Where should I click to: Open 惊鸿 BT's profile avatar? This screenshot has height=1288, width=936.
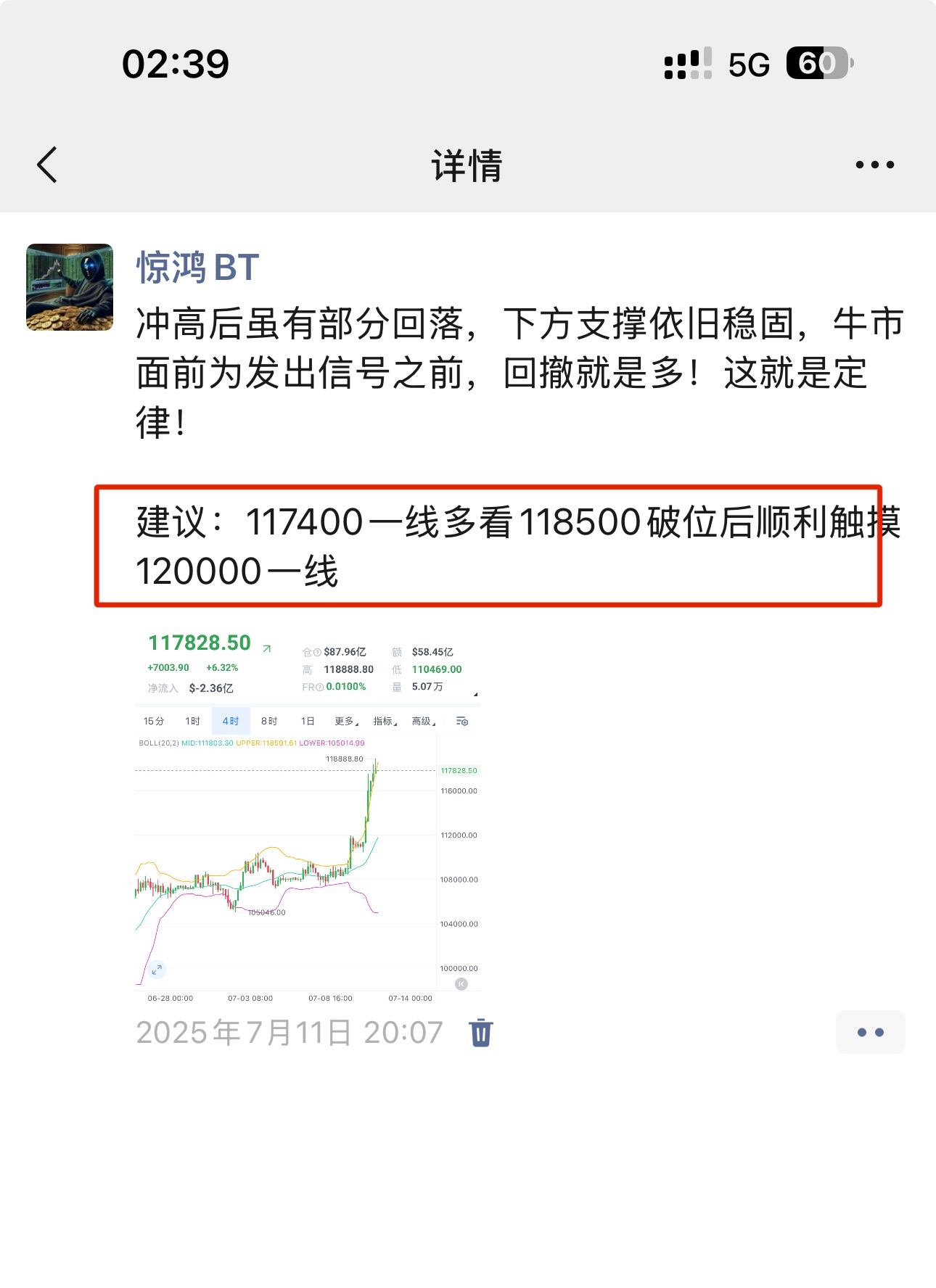click(x=70, y=287)
